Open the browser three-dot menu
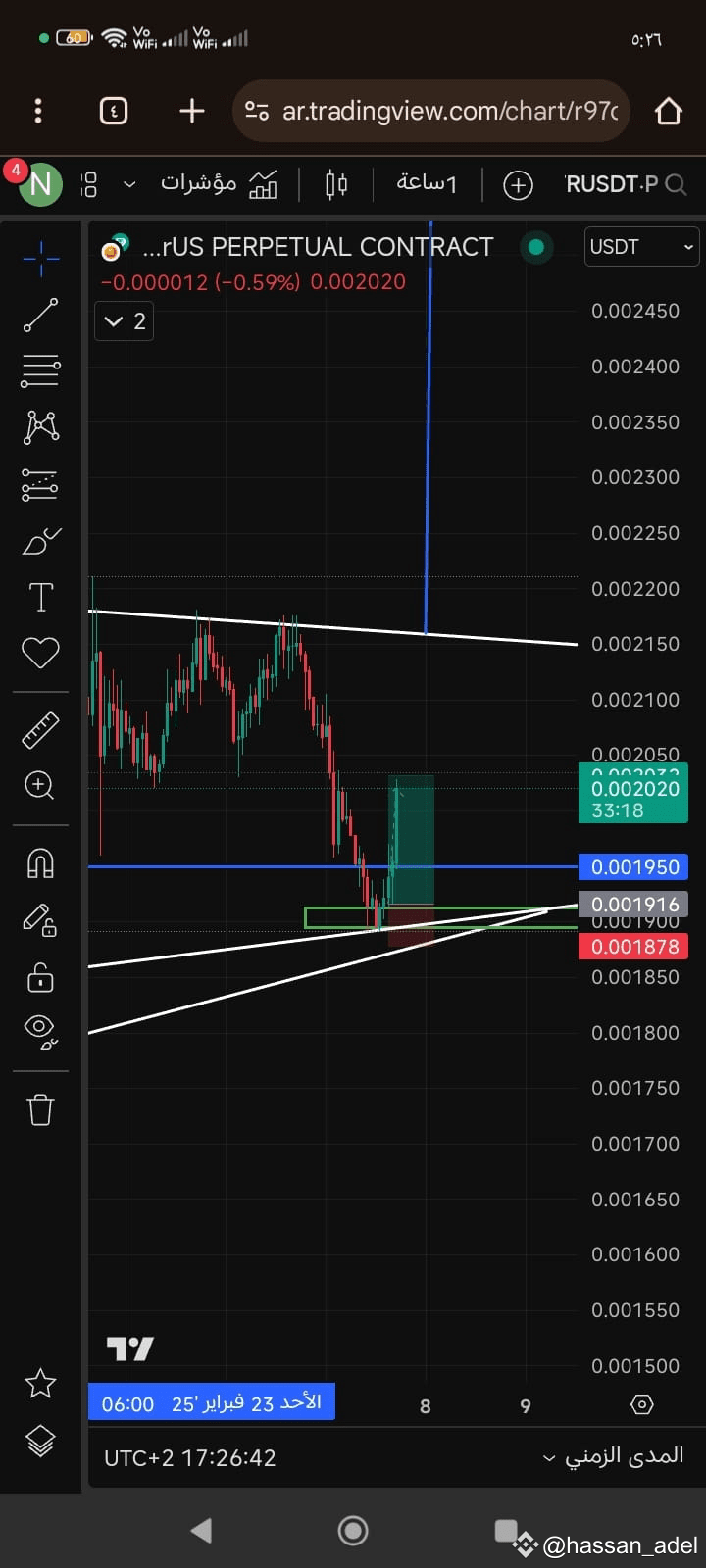The width and height of the screenshot is (706, 1568). click(x=37, y=111)
